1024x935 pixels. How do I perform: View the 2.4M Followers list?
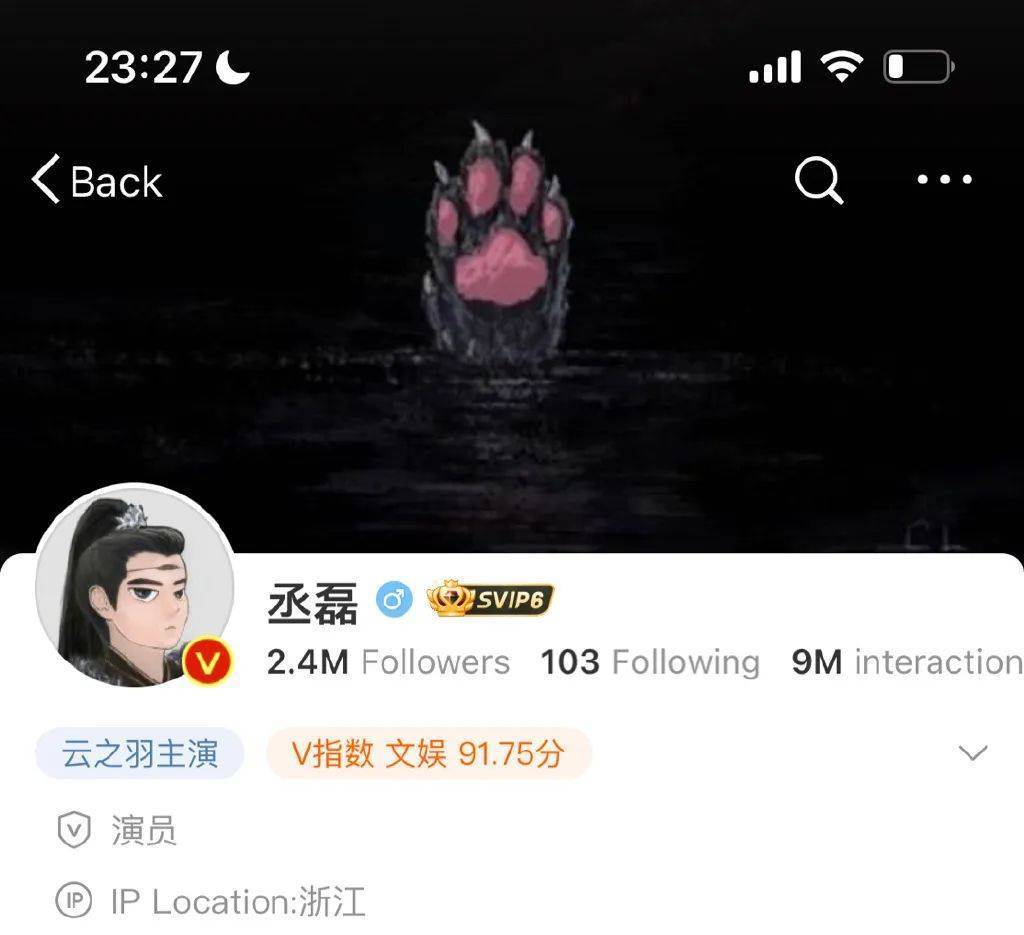(388, 662)
